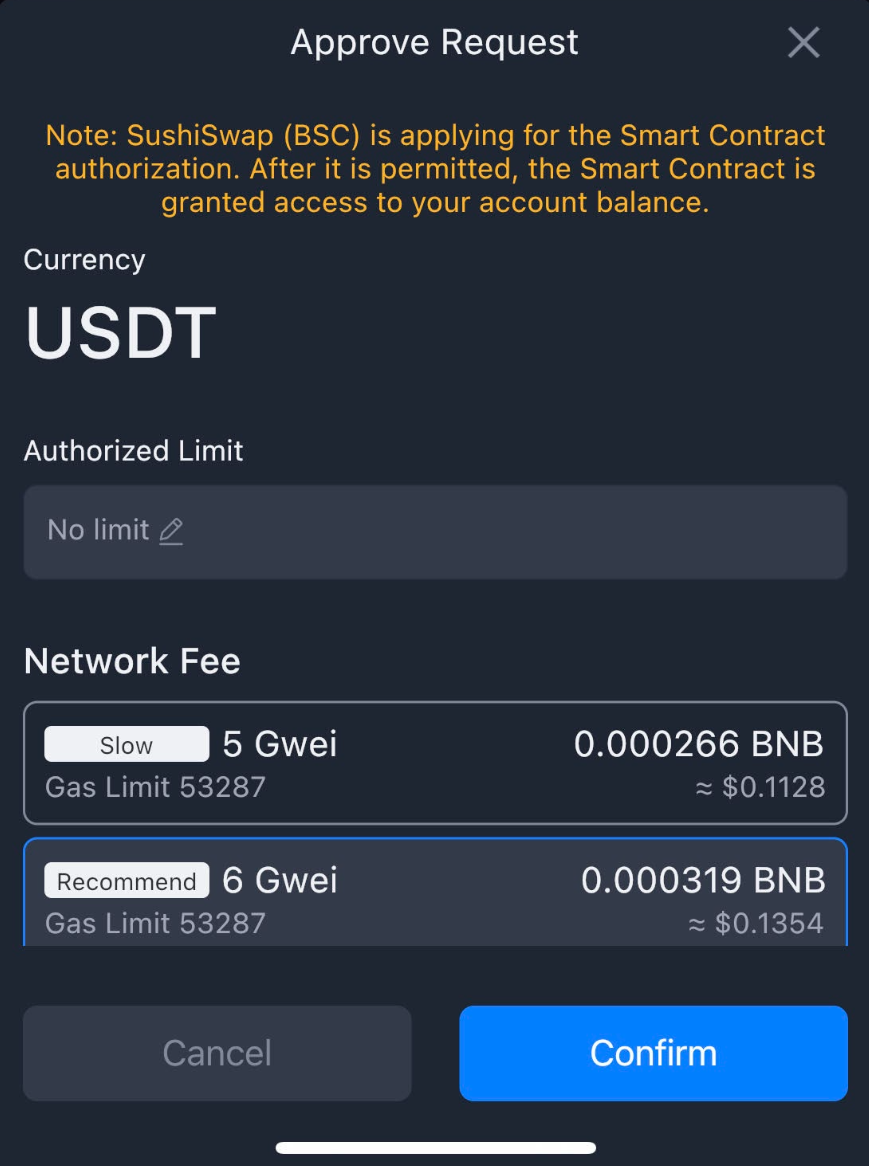Viewport: 869px width, 1166px height.
Task: Choose the Recommend 6 Gwei fee option
Action: tap(435, 894)
